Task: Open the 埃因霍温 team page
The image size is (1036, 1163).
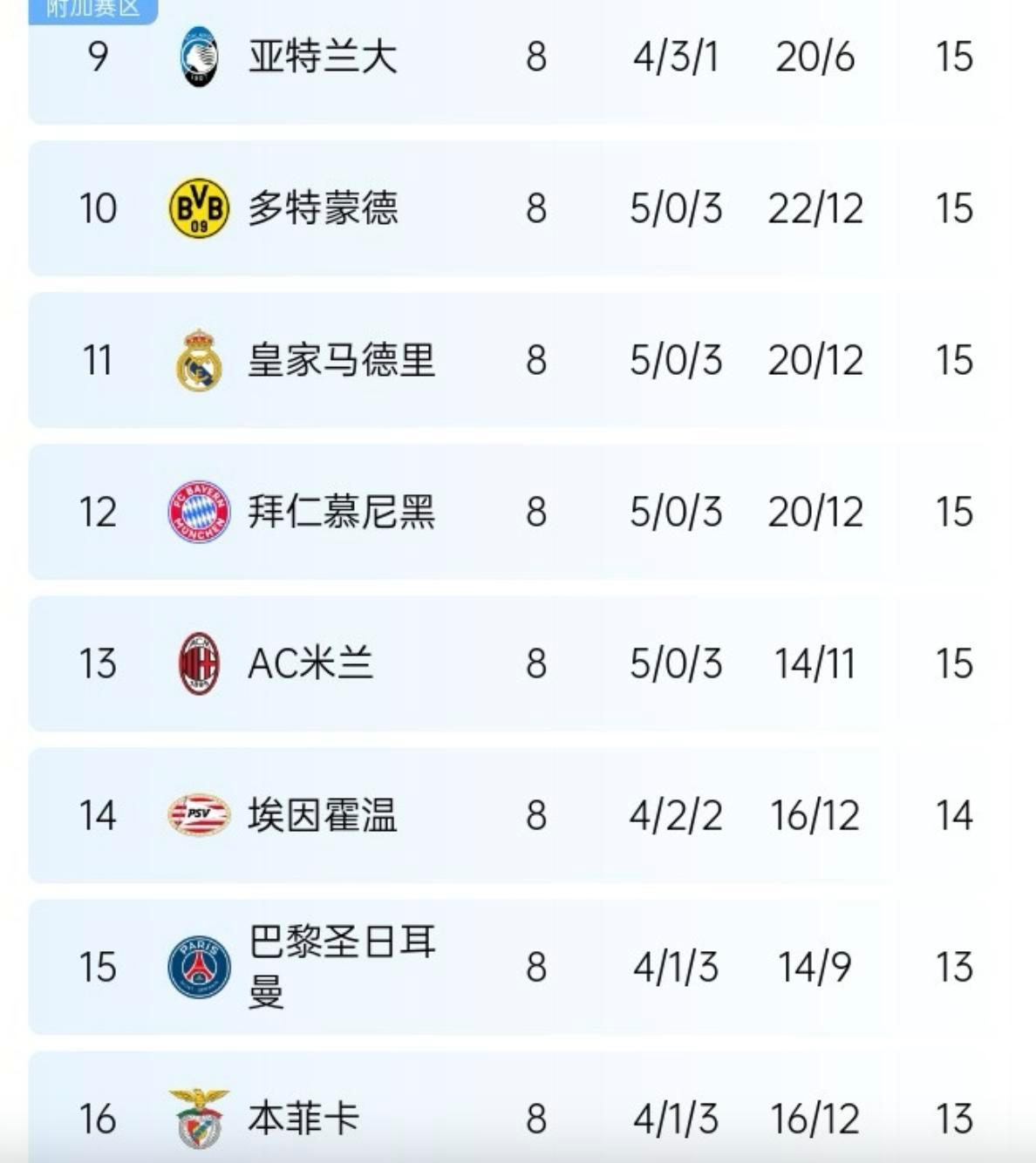Action: click(x=323, y=815)
